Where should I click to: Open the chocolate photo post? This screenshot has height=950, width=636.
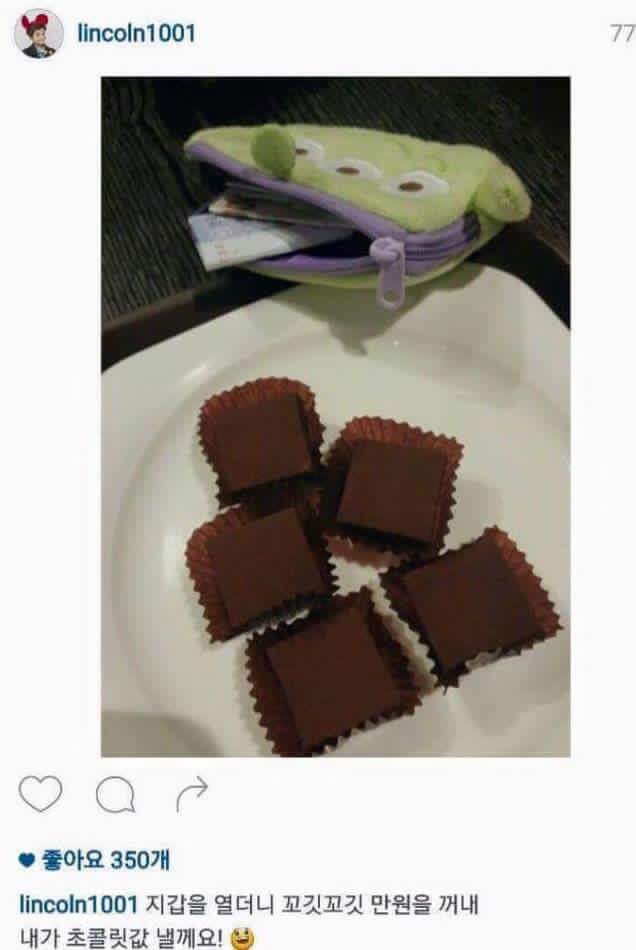335,417
